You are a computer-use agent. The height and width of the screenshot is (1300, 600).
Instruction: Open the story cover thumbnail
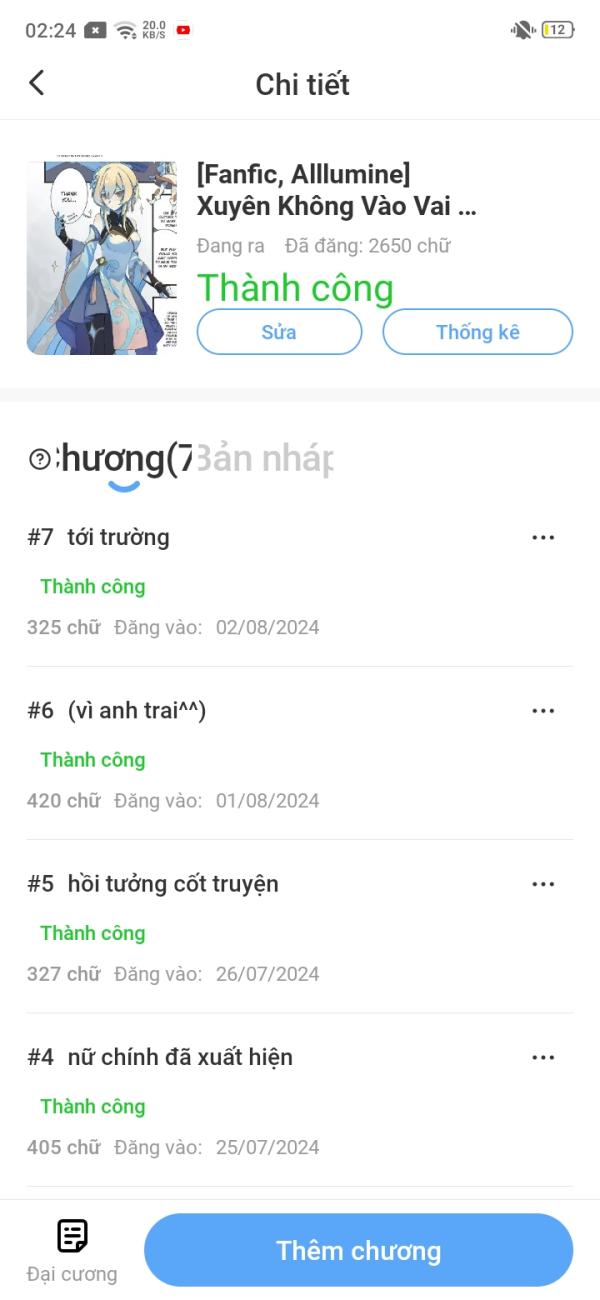point(102,258)
